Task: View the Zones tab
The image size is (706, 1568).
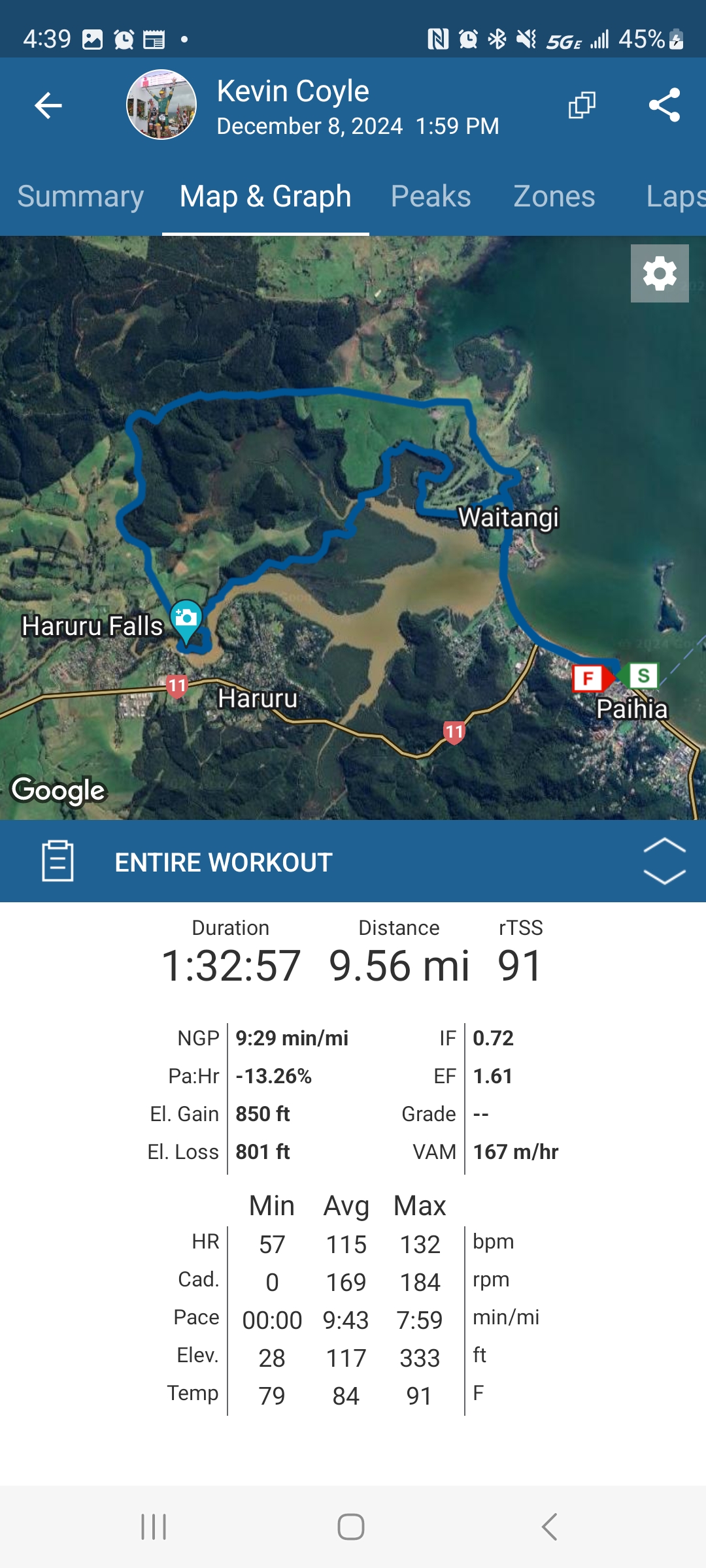Action: [554, 197]
